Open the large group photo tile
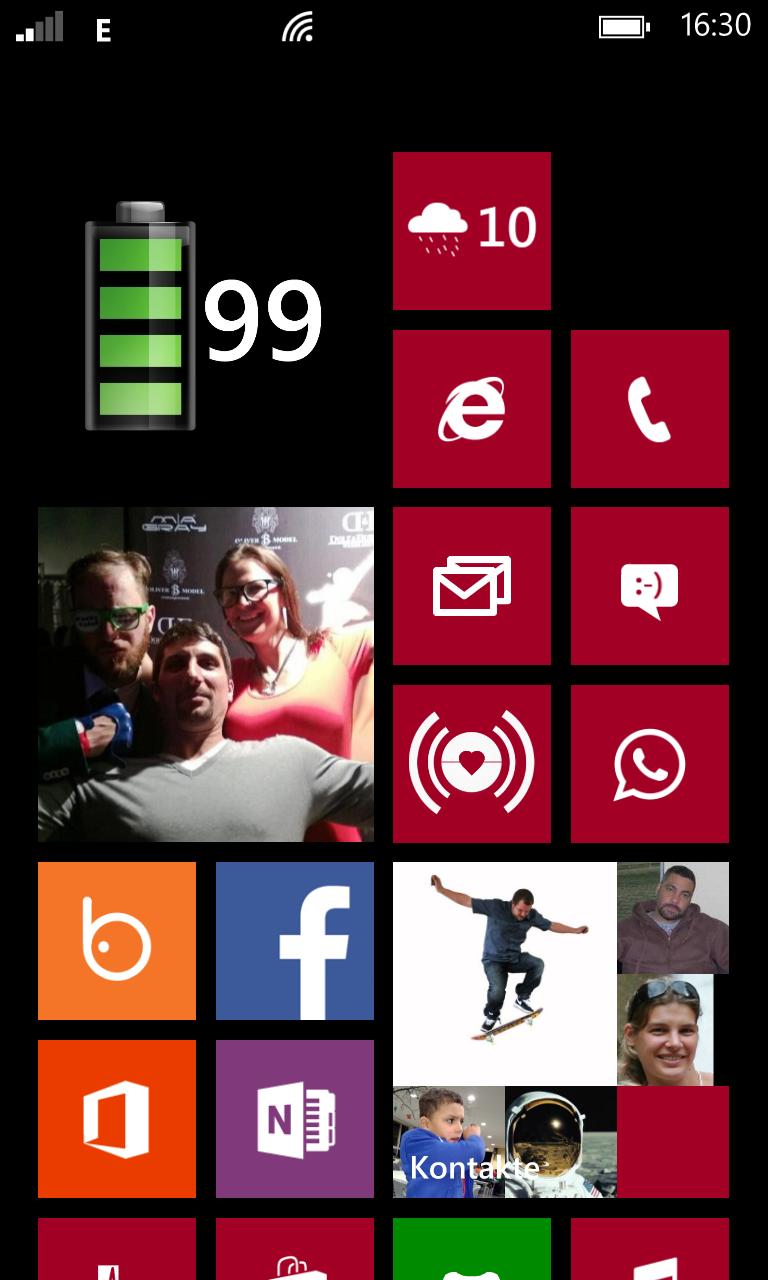The image size is (768, 1280). click(x=206, y=674)
